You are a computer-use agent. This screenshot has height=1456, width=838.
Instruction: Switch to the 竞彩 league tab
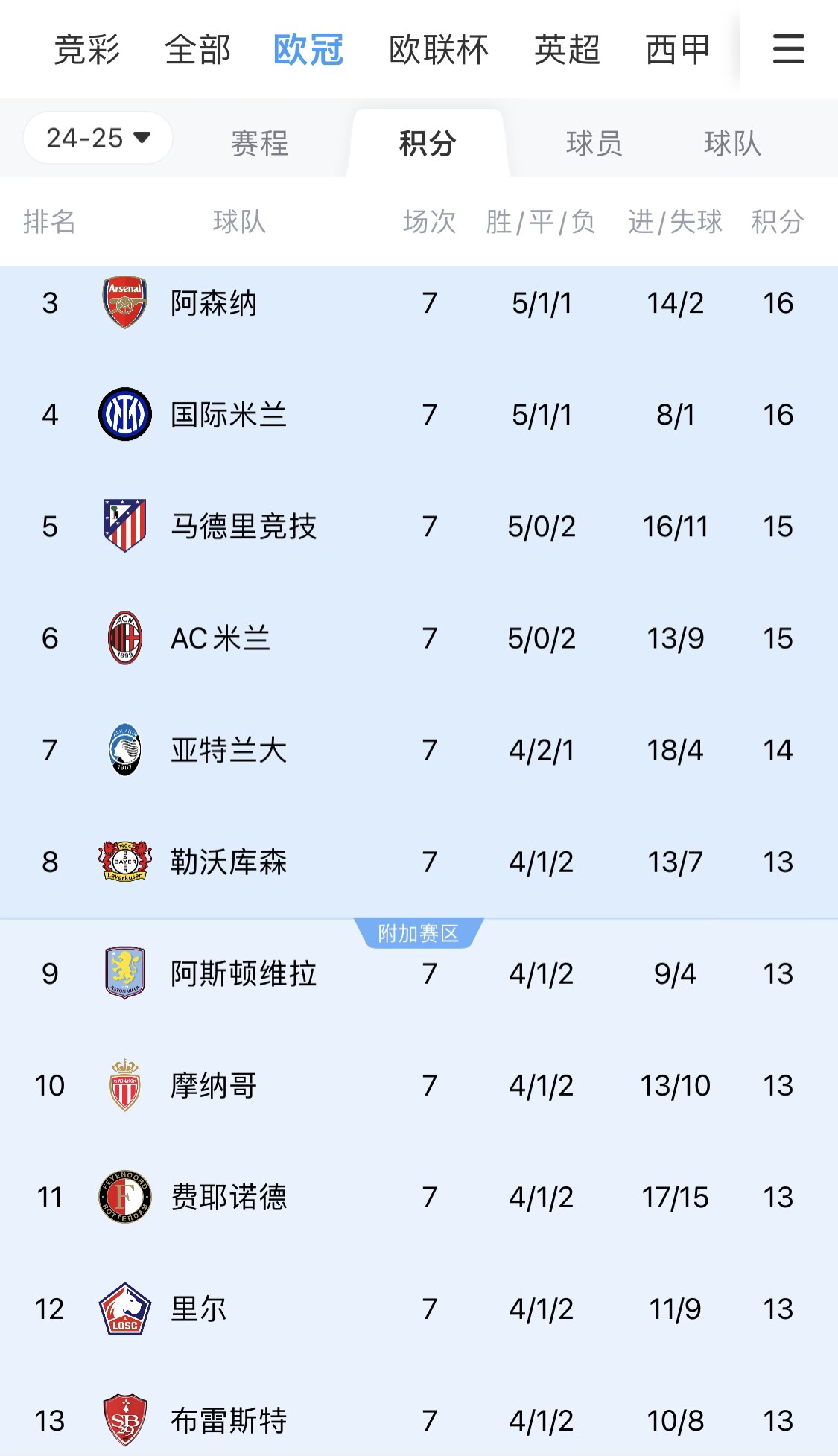(x=87, y=50)
